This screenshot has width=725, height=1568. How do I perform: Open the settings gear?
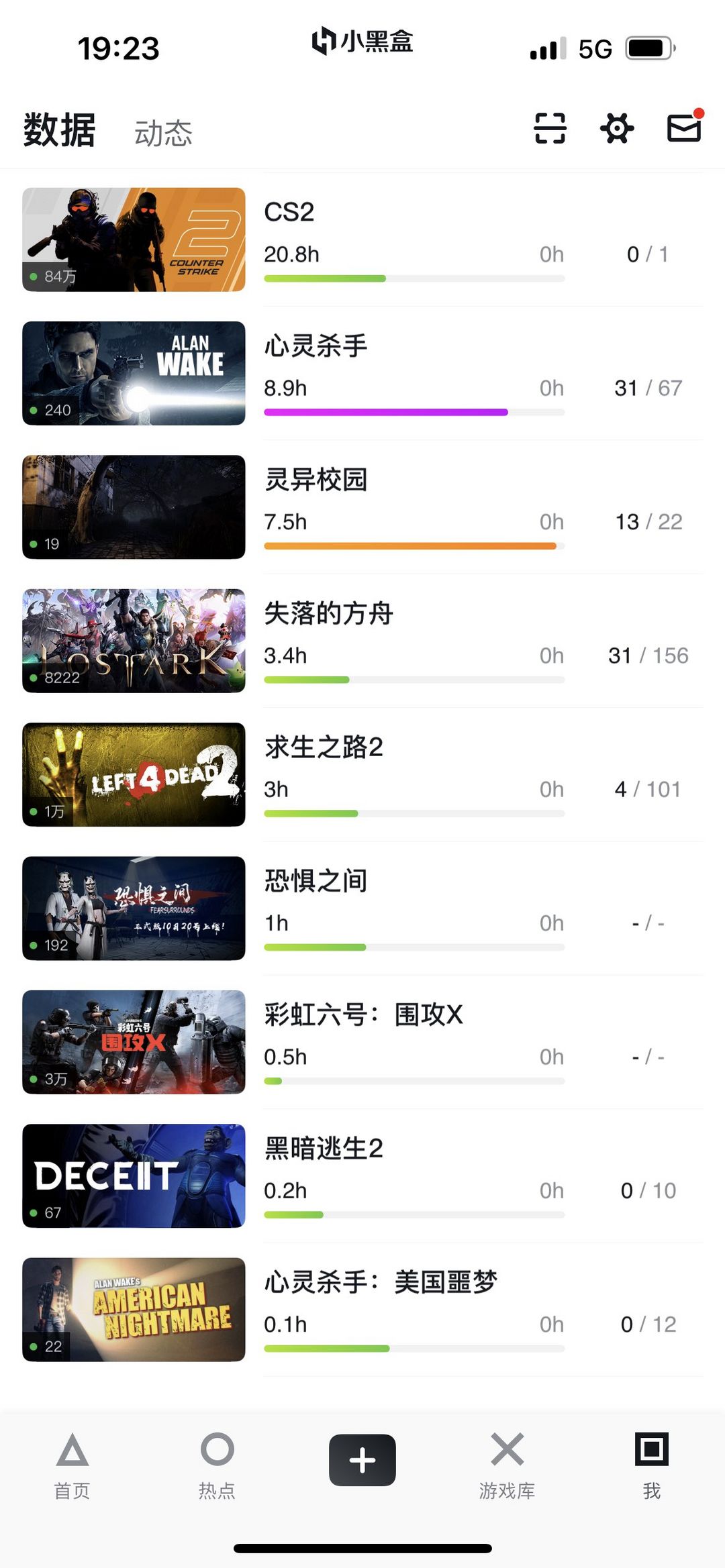[617, 128]
